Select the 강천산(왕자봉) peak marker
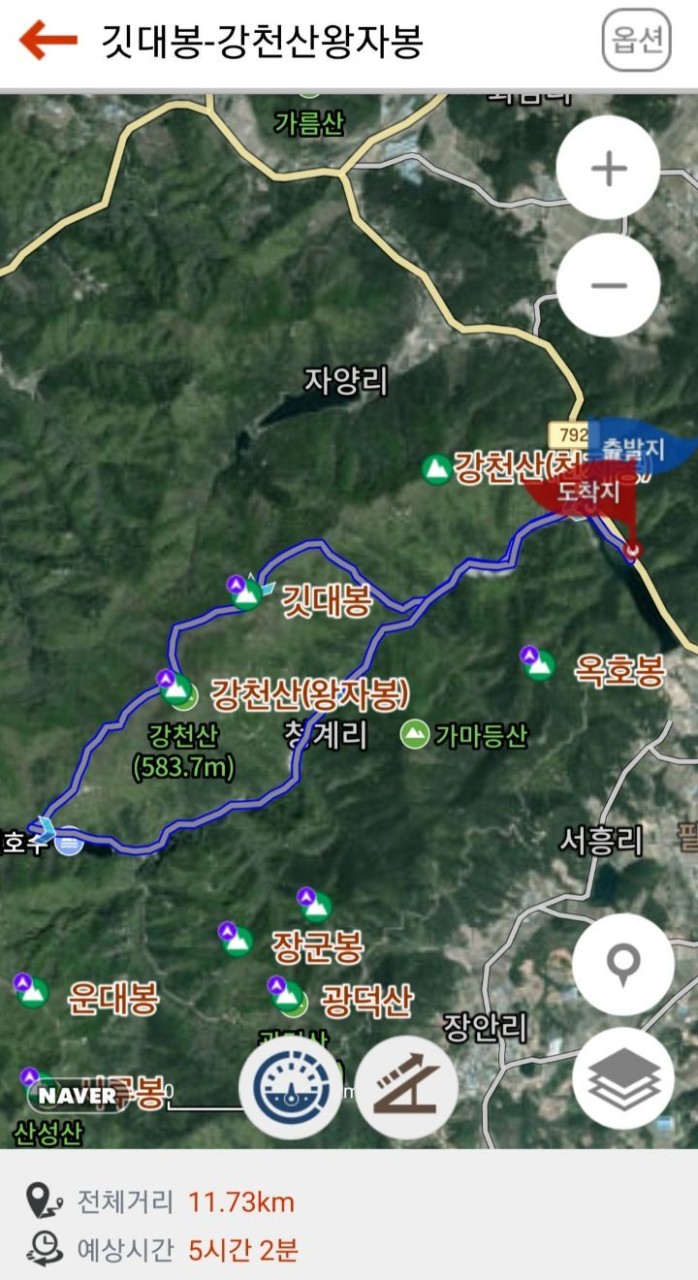698x1280 pixels. click(x=174, y=687)
